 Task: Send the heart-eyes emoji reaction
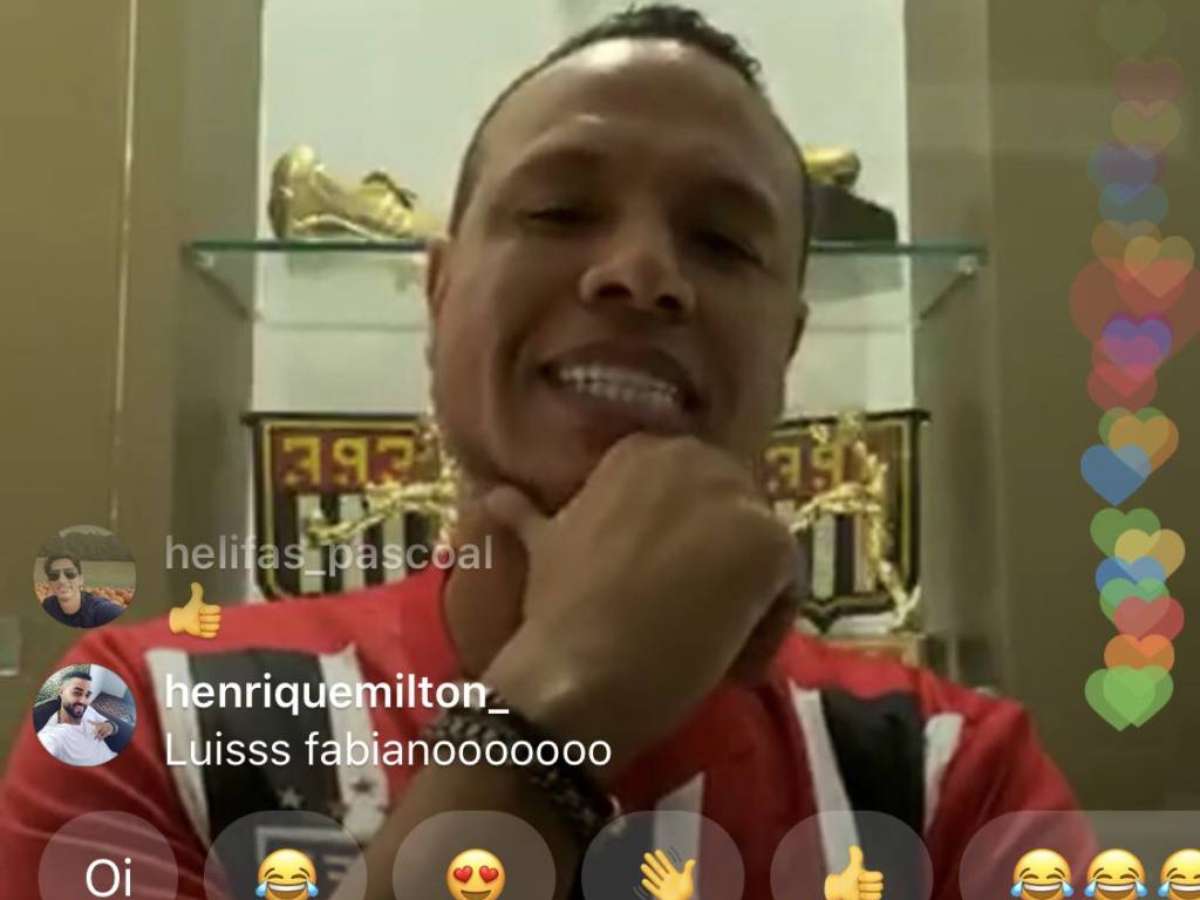[x=474, y=872]
